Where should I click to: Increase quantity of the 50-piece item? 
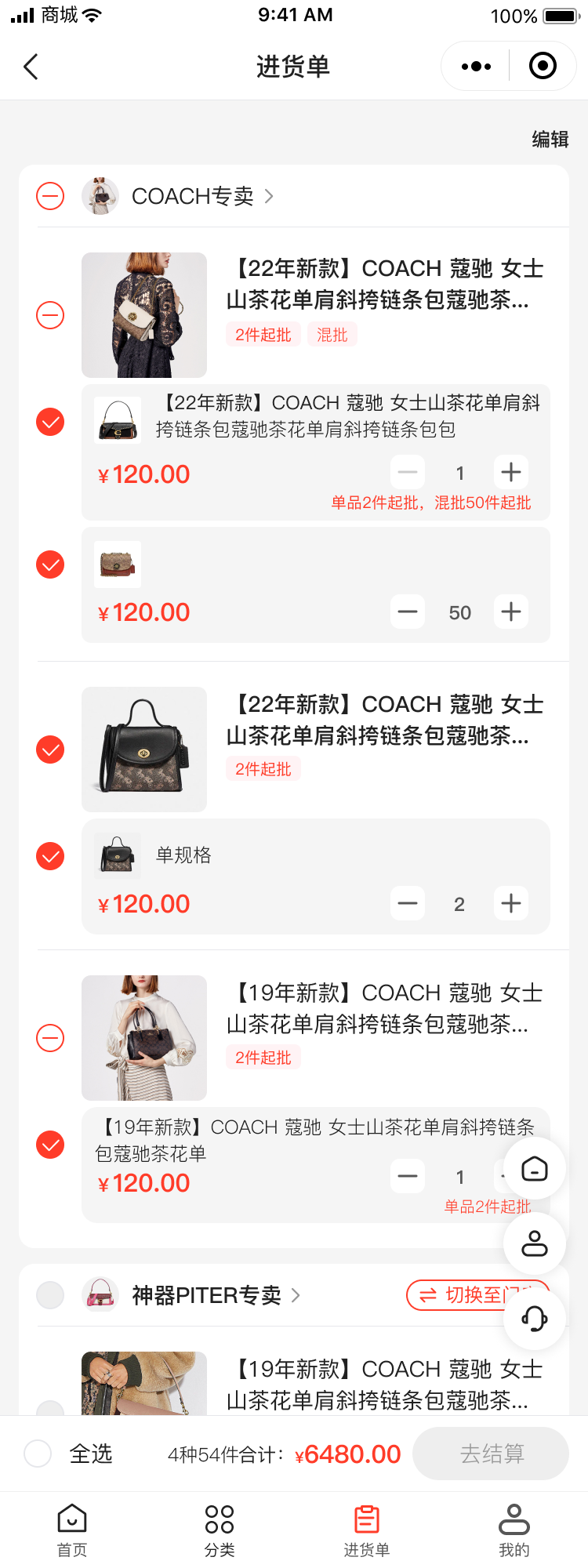[x=511, y=612]
